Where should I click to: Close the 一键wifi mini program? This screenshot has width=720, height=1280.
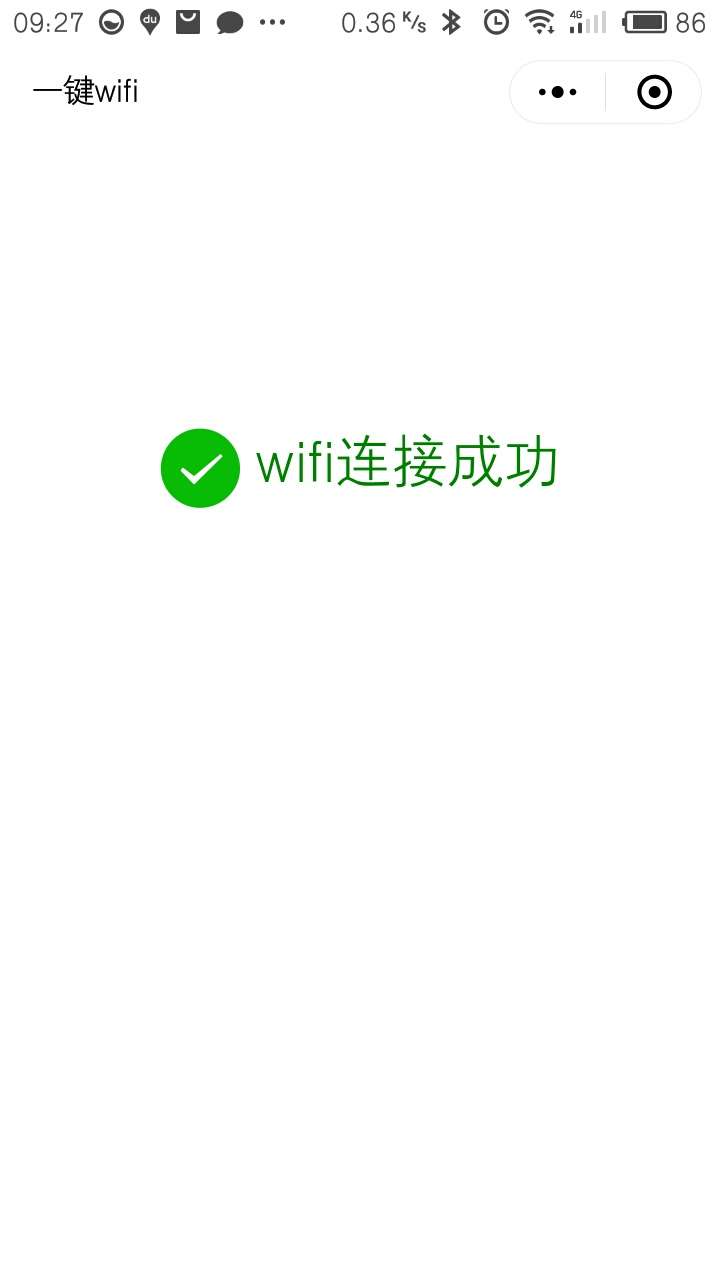654,92
